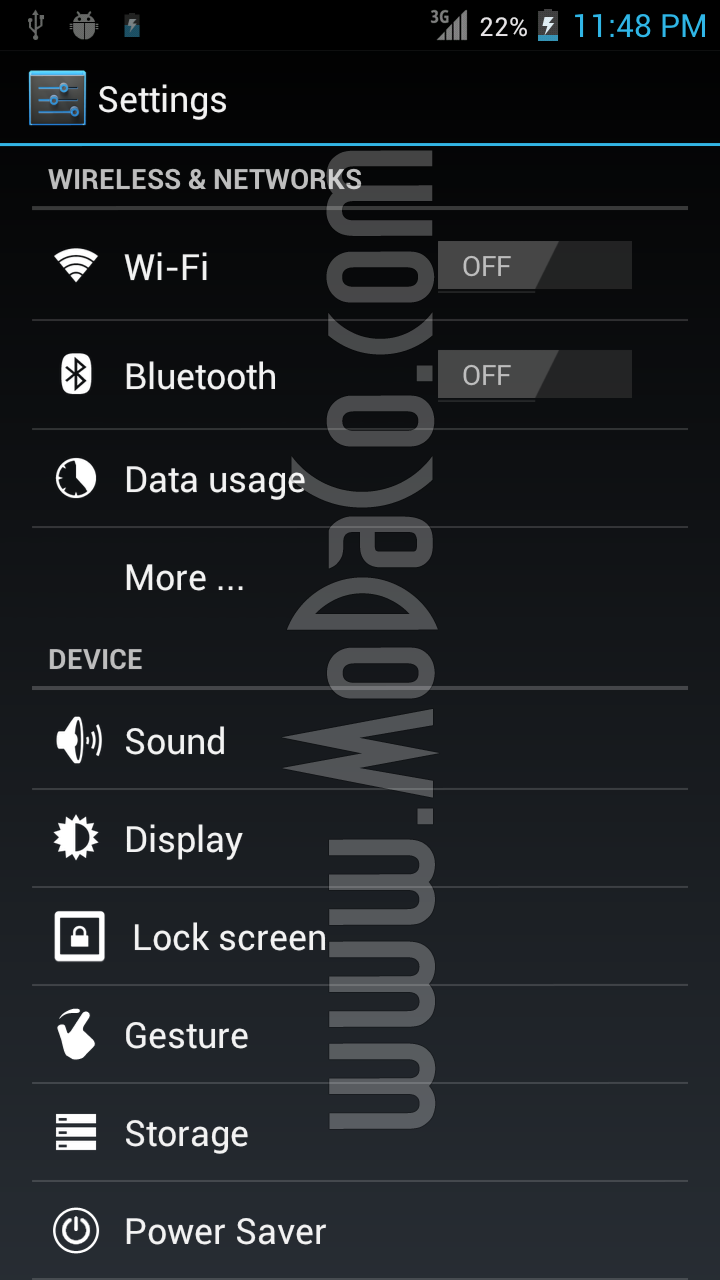
Task: Open Sound settings
Action: 175,741
